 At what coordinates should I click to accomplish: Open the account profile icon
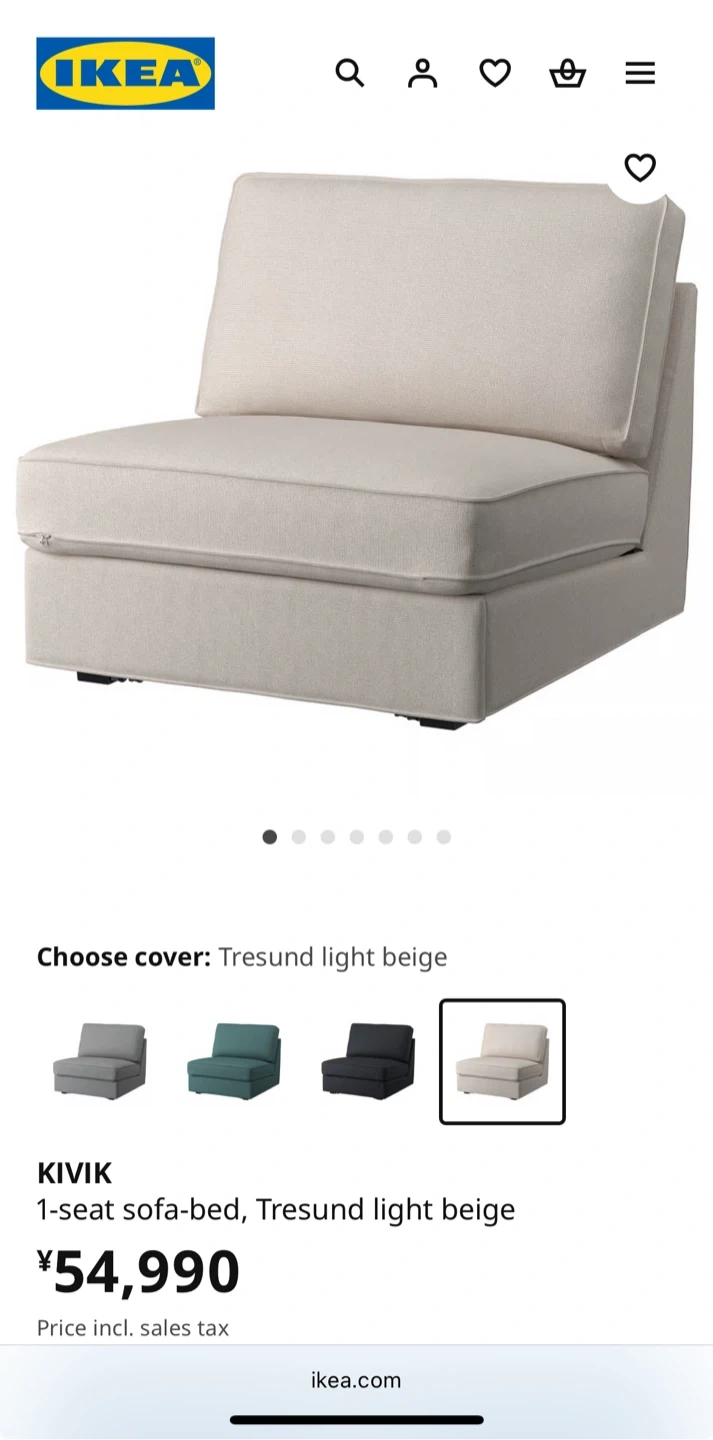click(422, 73)
